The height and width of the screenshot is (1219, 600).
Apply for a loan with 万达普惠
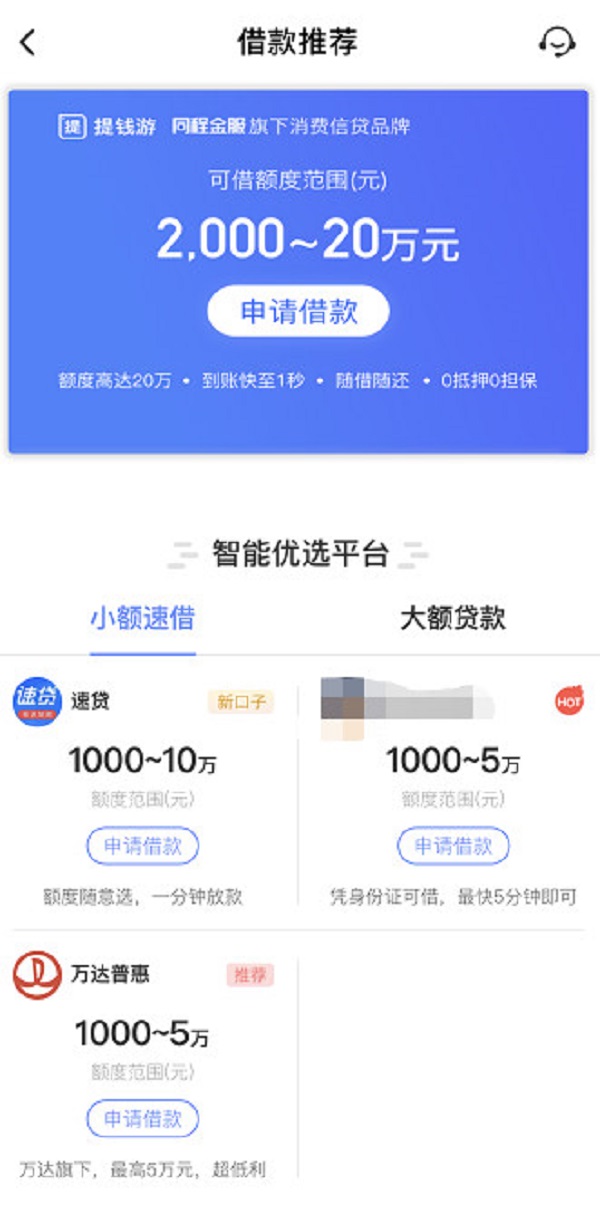tap(142, 1118)
